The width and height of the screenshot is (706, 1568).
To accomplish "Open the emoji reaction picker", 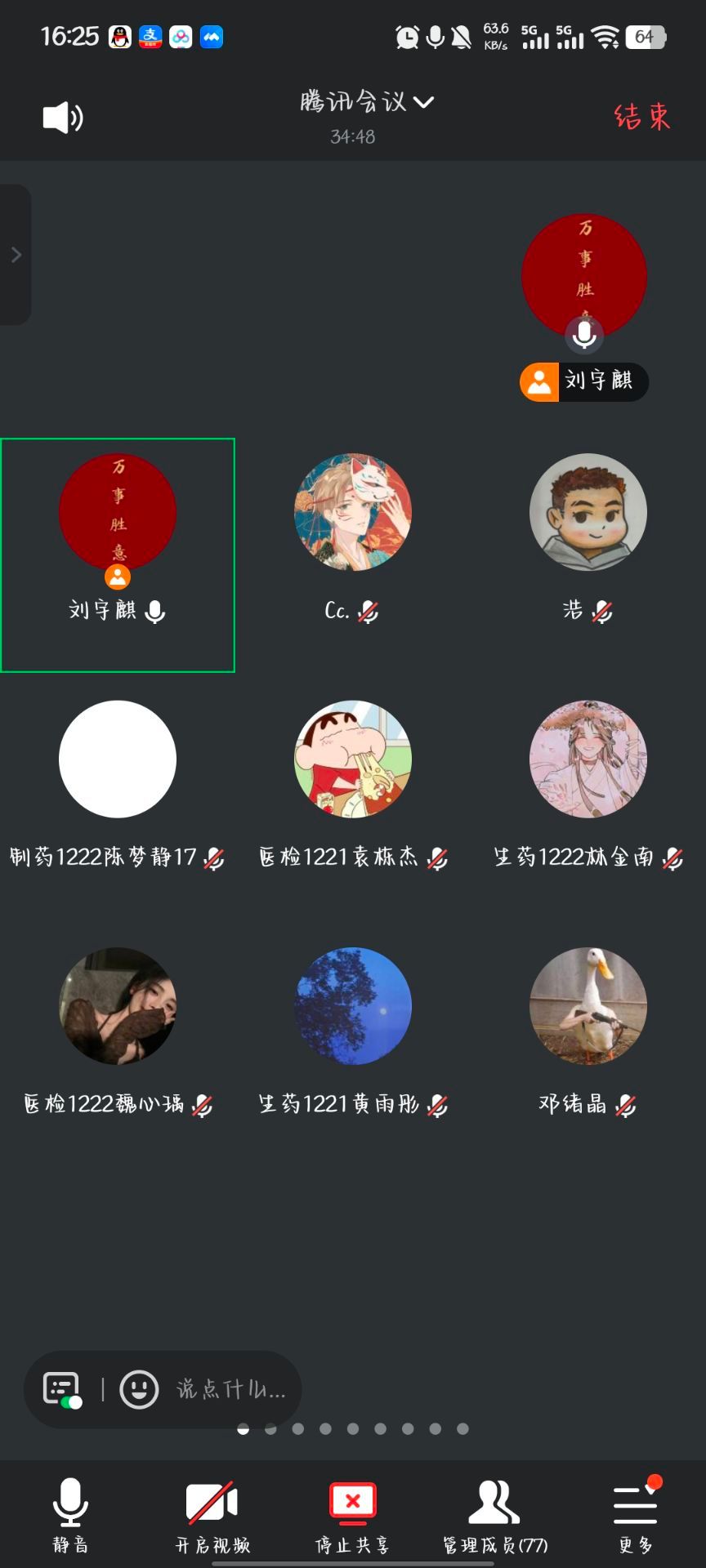I will click(139, 1389).
